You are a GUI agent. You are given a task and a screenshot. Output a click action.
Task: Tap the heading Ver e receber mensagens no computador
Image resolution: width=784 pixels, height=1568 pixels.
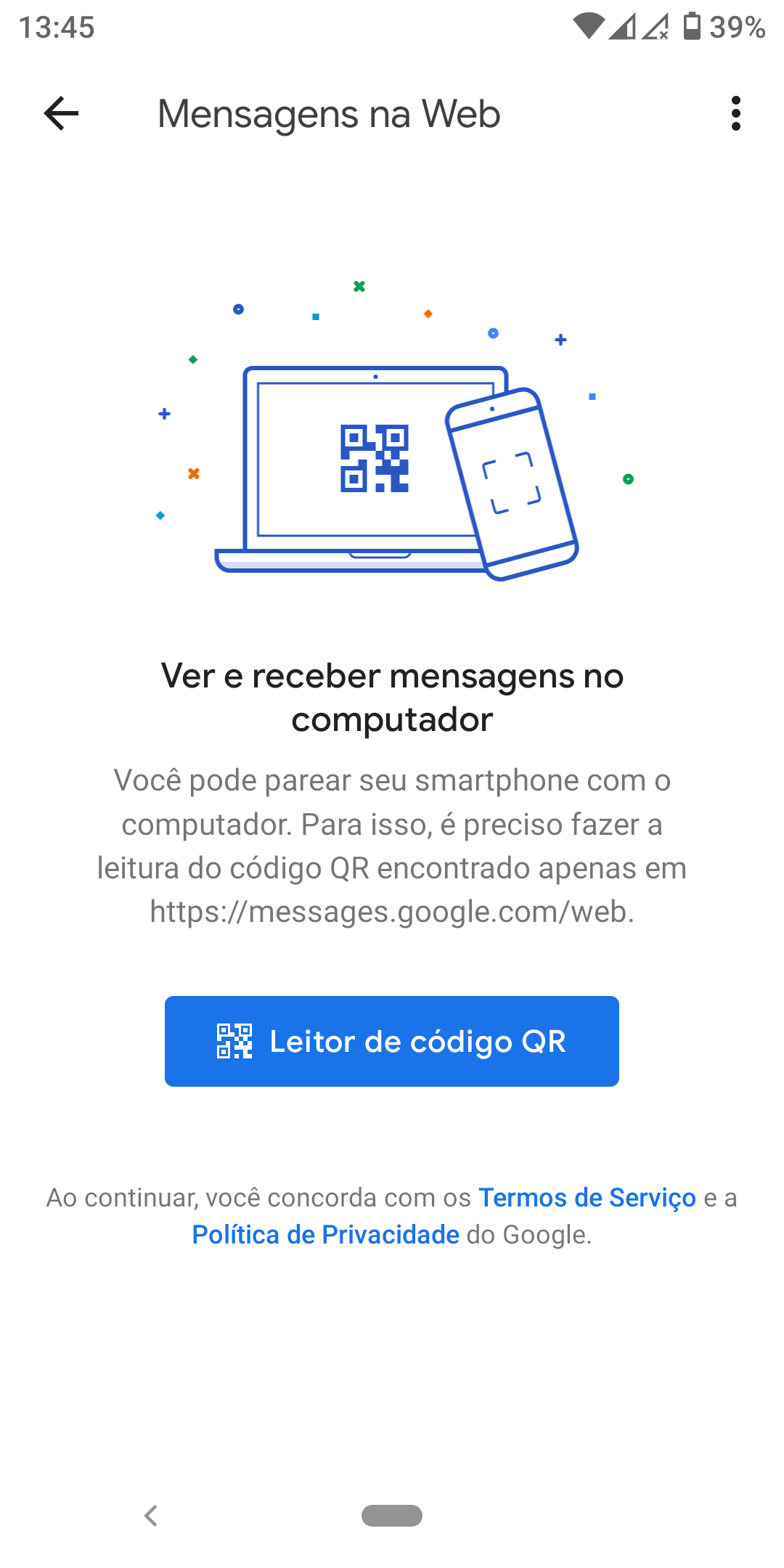[392, 697]
